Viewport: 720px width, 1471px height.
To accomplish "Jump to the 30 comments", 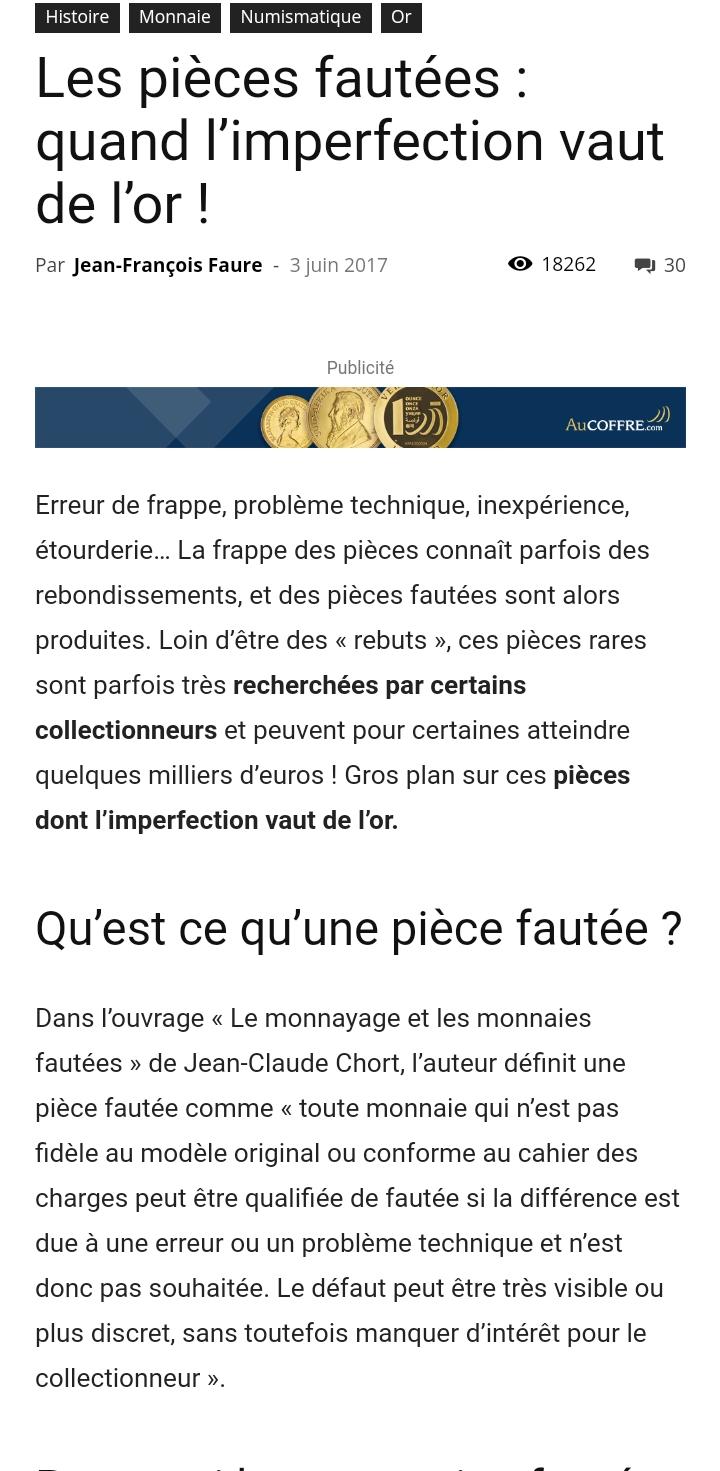I will (660, 265).
